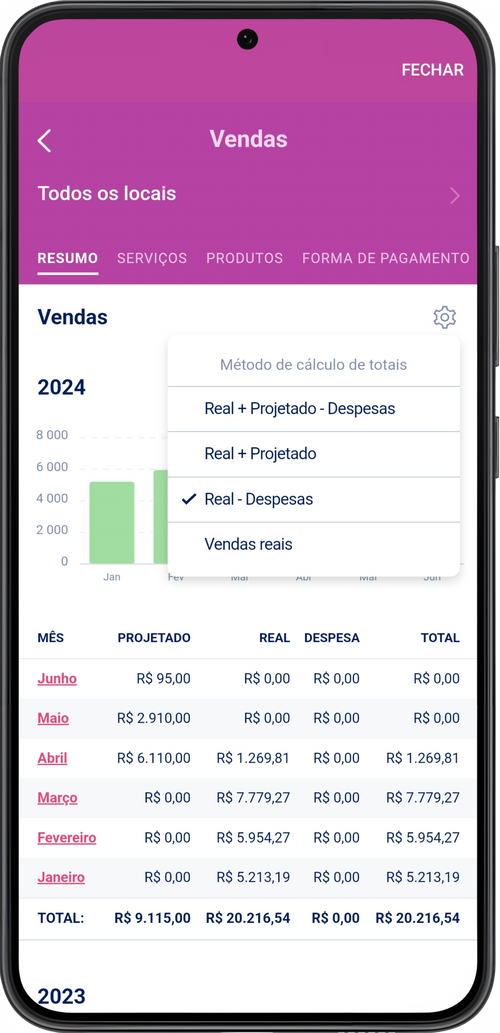View details for Abril
The width and height of the screenshot is (500, 1033).
(53, 758)
